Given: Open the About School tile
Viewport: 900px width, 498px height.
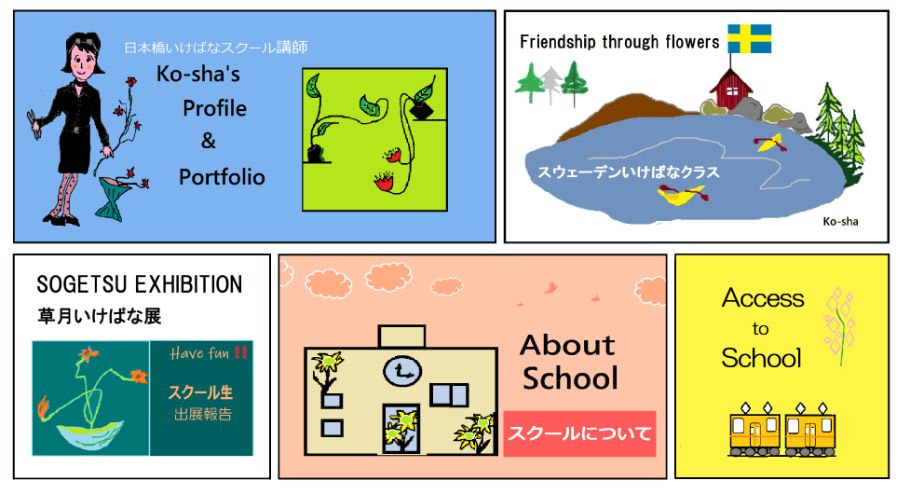Looking at the screenshot, I should pyautogui.click(x=472, y=366).
